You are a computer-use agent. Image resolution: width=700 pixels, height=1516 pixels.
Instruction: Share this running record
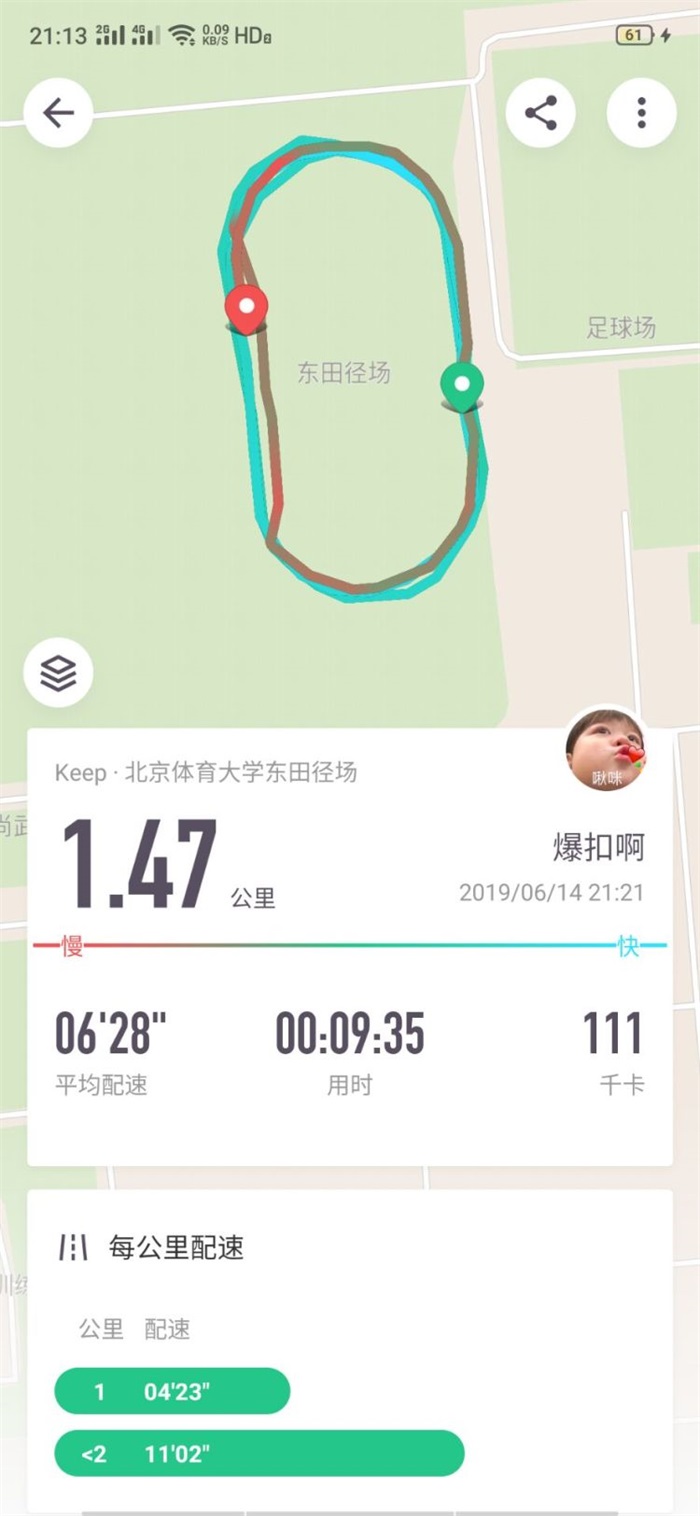click(x=541, y=113)
